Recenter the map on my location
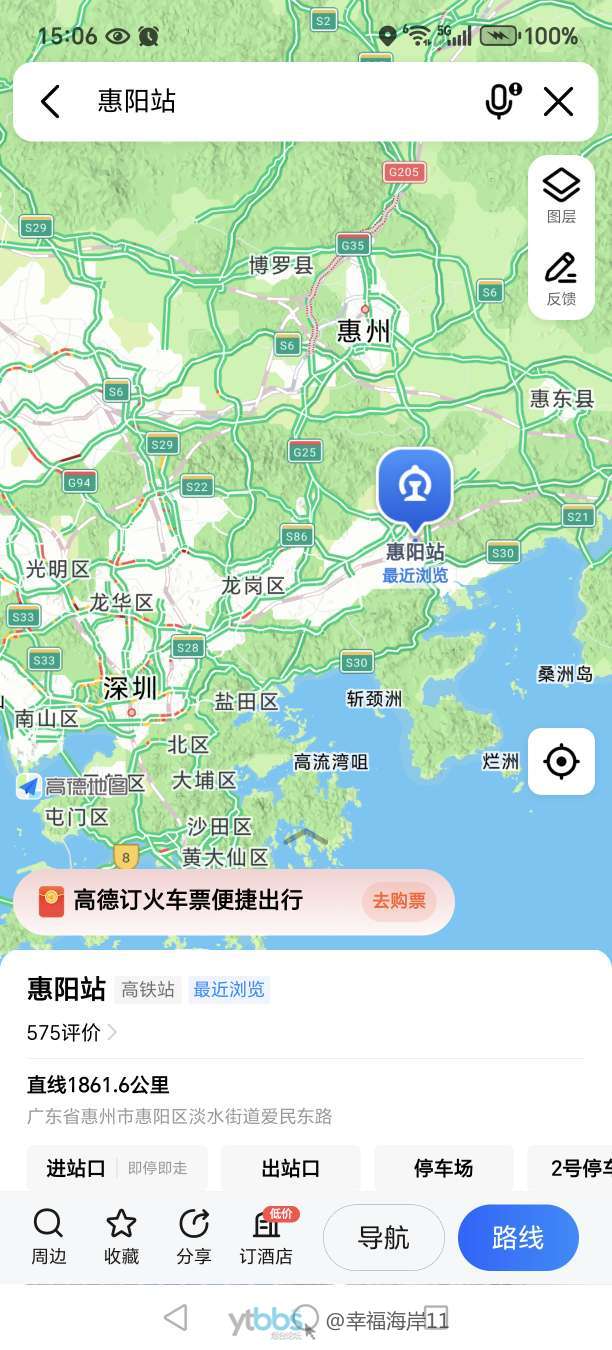Image resolution: width=612 pixels, height=1350 pixels. (x=561, y=762)
